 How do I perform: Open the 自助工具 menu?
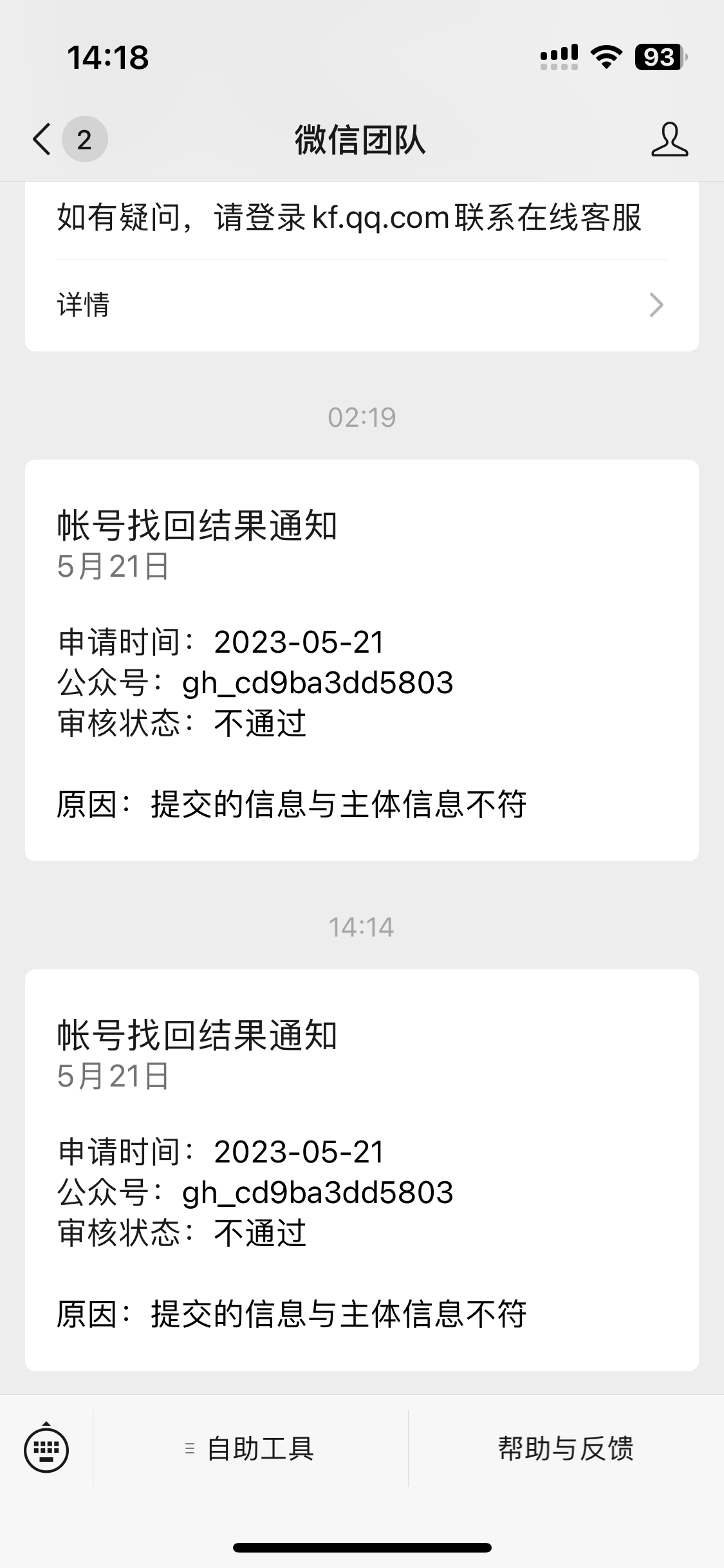(250, 1449)
